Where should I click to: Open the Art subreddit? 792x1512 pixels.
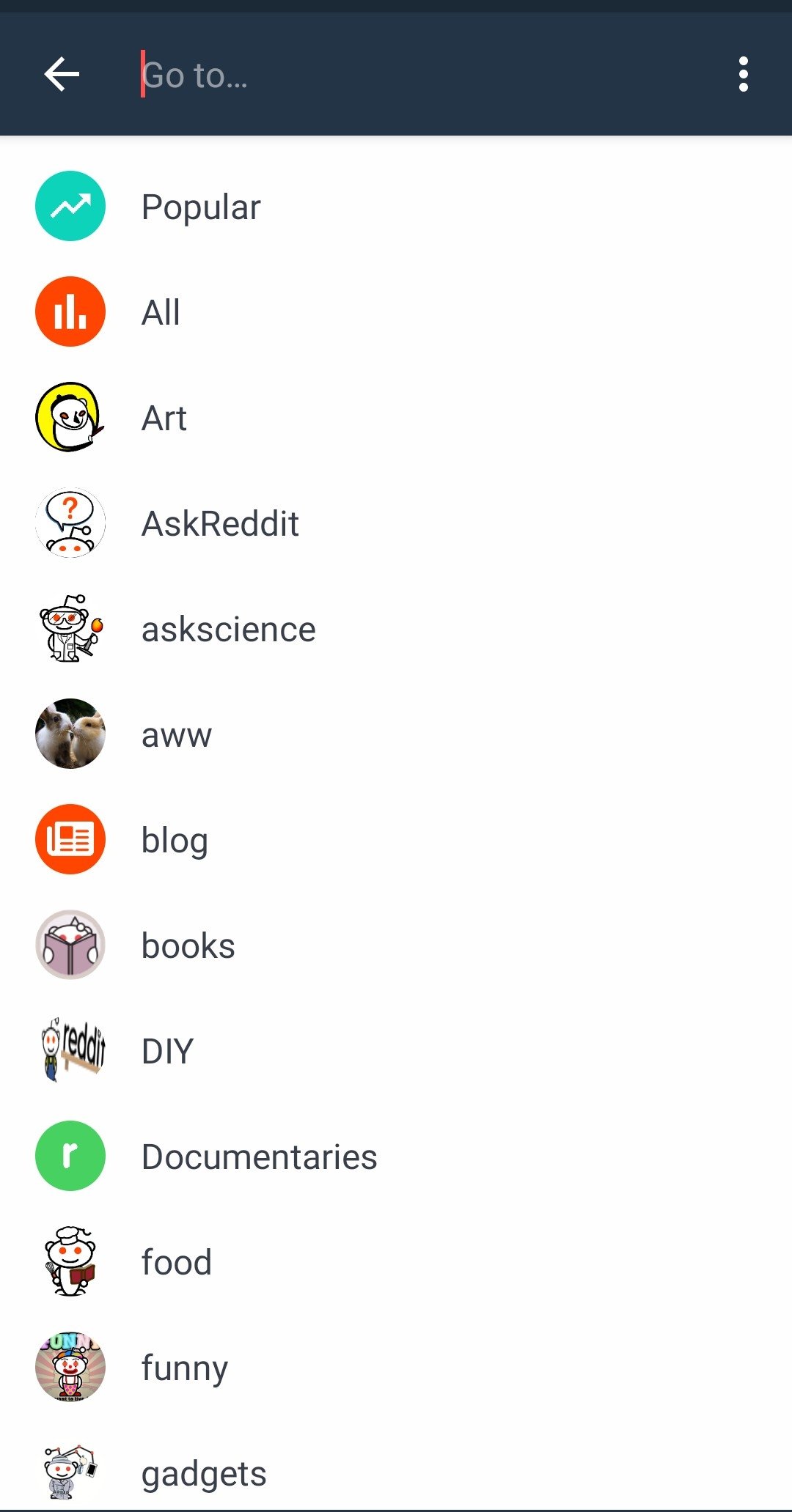coord(164,418)
